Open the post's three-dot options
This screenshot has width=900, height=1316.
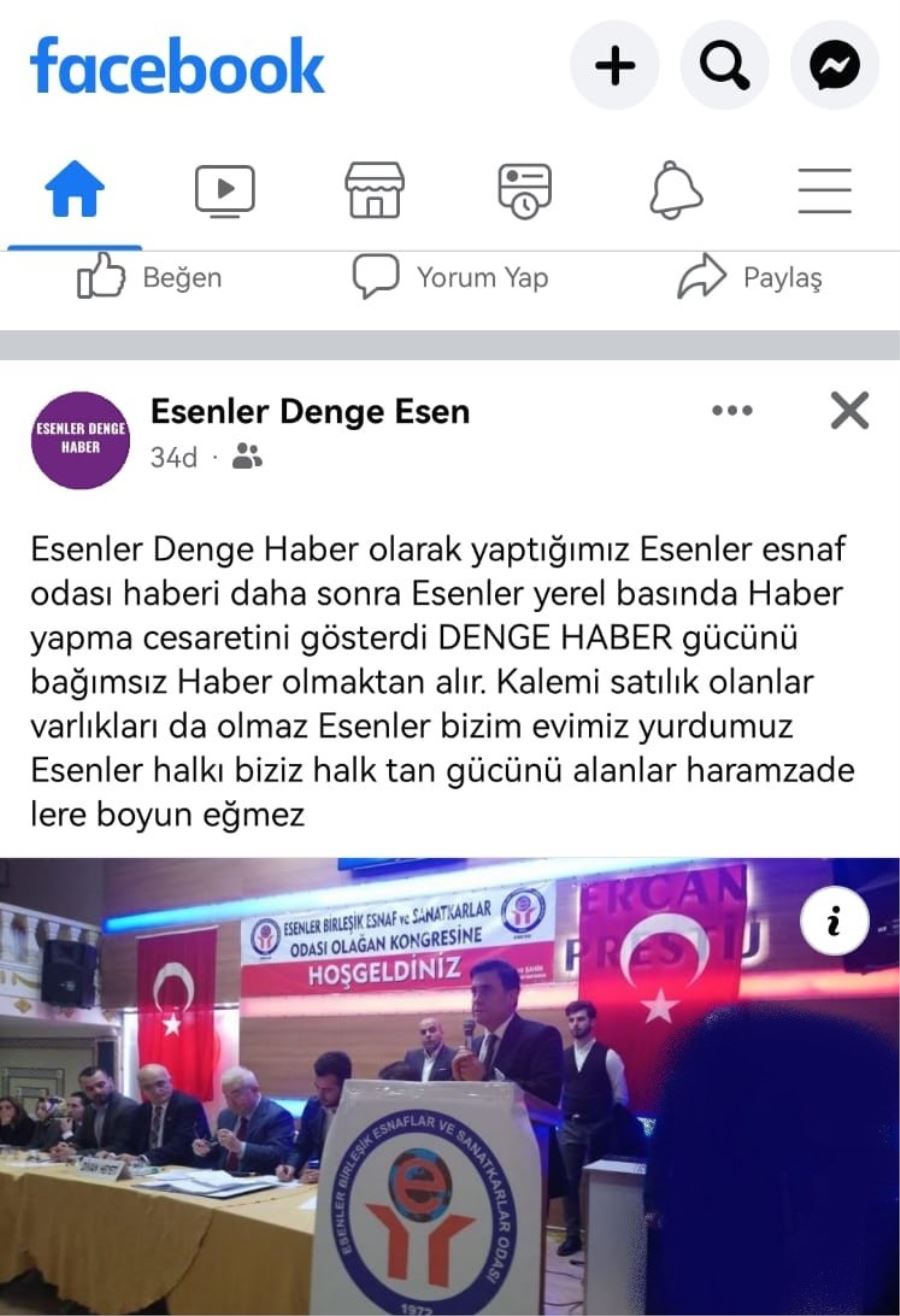coord(731,411)
